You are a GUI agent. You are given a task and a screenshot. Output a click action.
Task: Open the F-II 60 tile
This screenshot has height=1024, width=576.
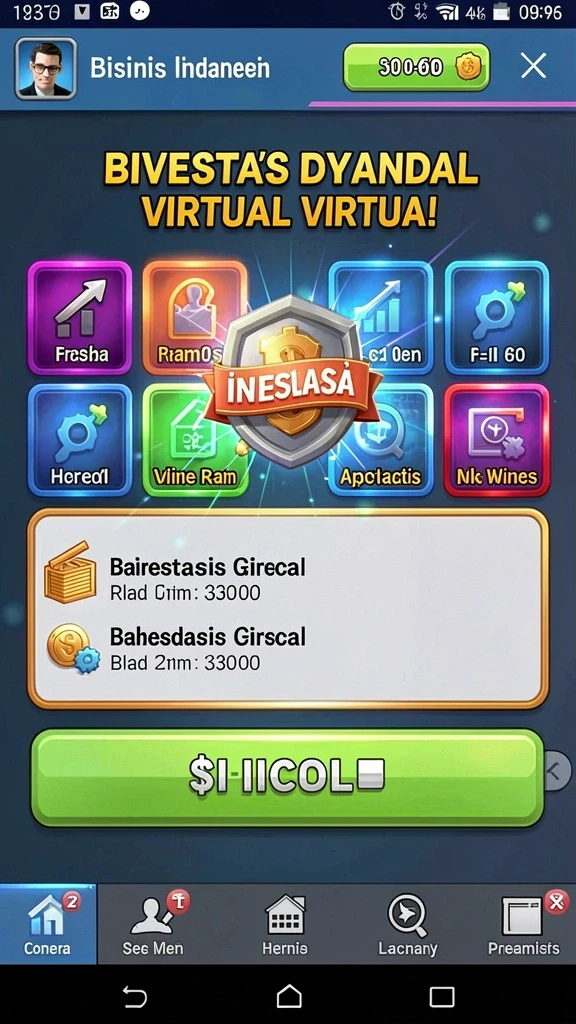pos(497,318)
